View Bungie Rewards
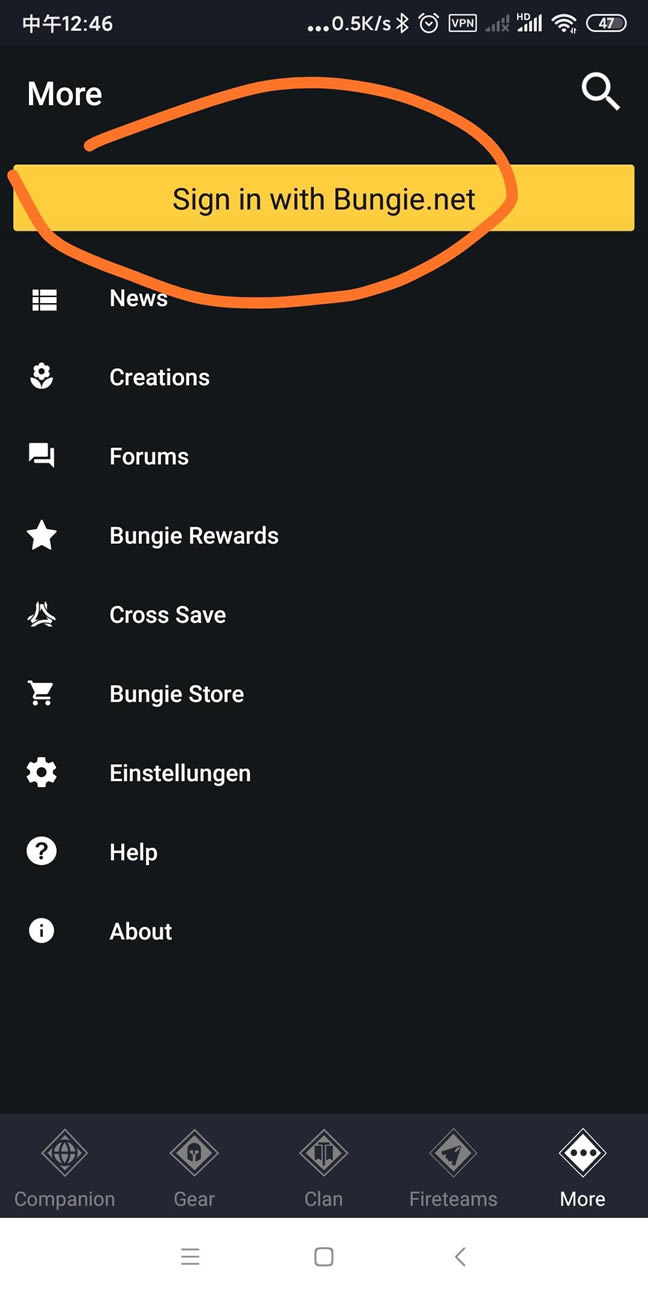The width and height of the screenshot is (648, 1296). [194, 535]
